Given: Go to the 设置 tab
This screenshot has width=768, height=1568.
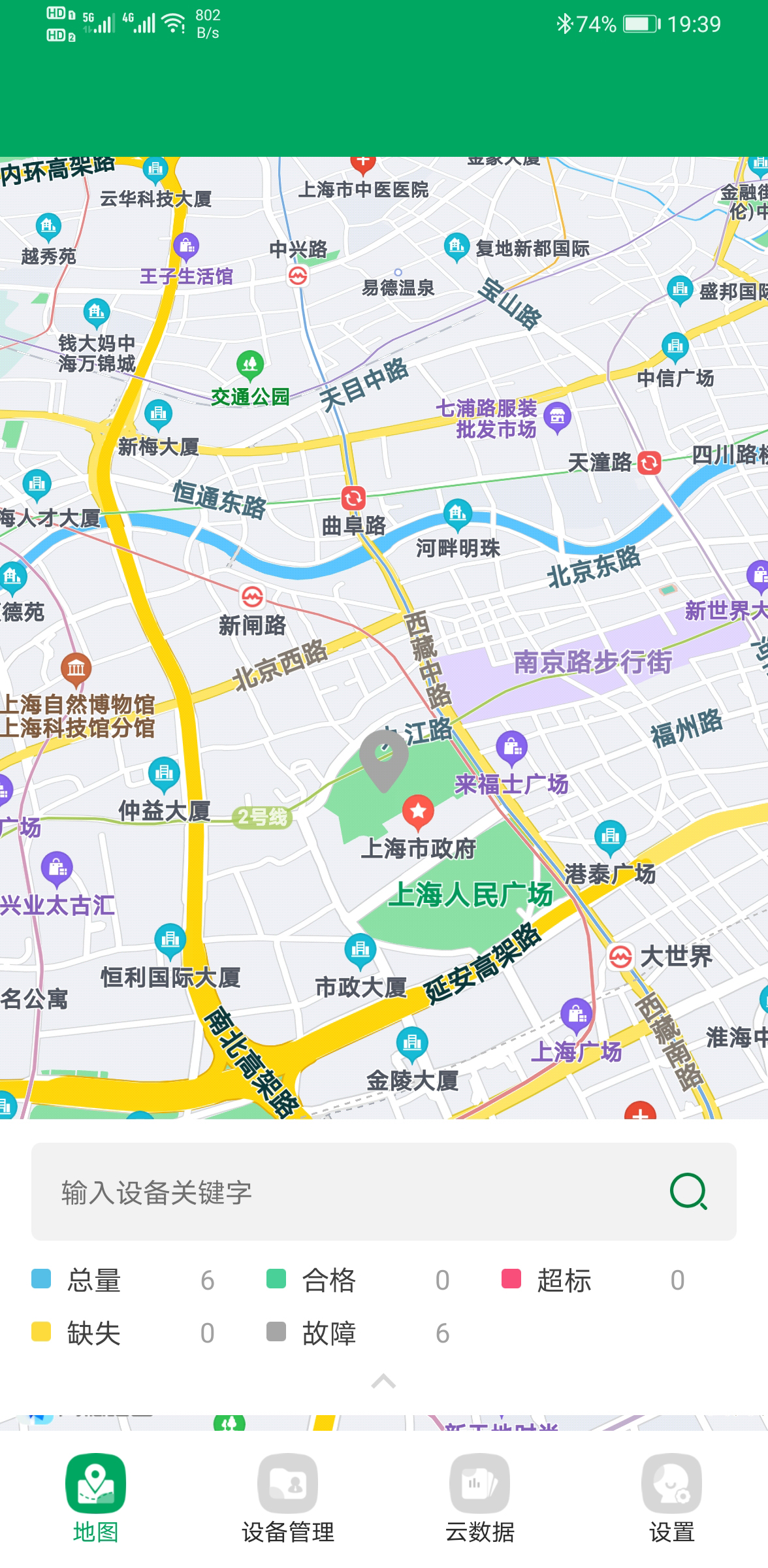Looking at the screenshot, I should [671, 1499].
